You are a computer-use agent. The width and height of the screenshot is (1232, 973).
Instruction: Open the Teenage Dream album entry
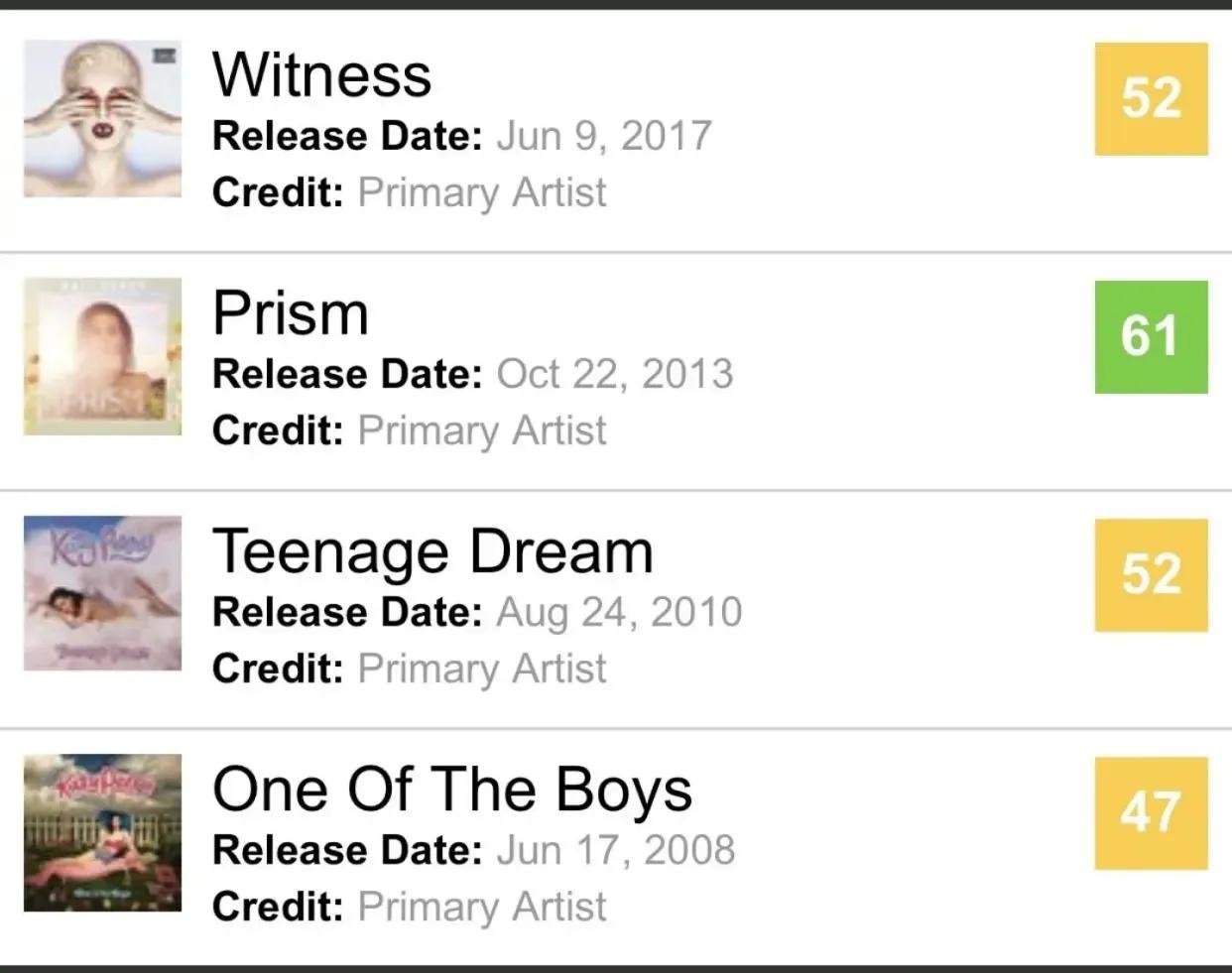[432, 551]
